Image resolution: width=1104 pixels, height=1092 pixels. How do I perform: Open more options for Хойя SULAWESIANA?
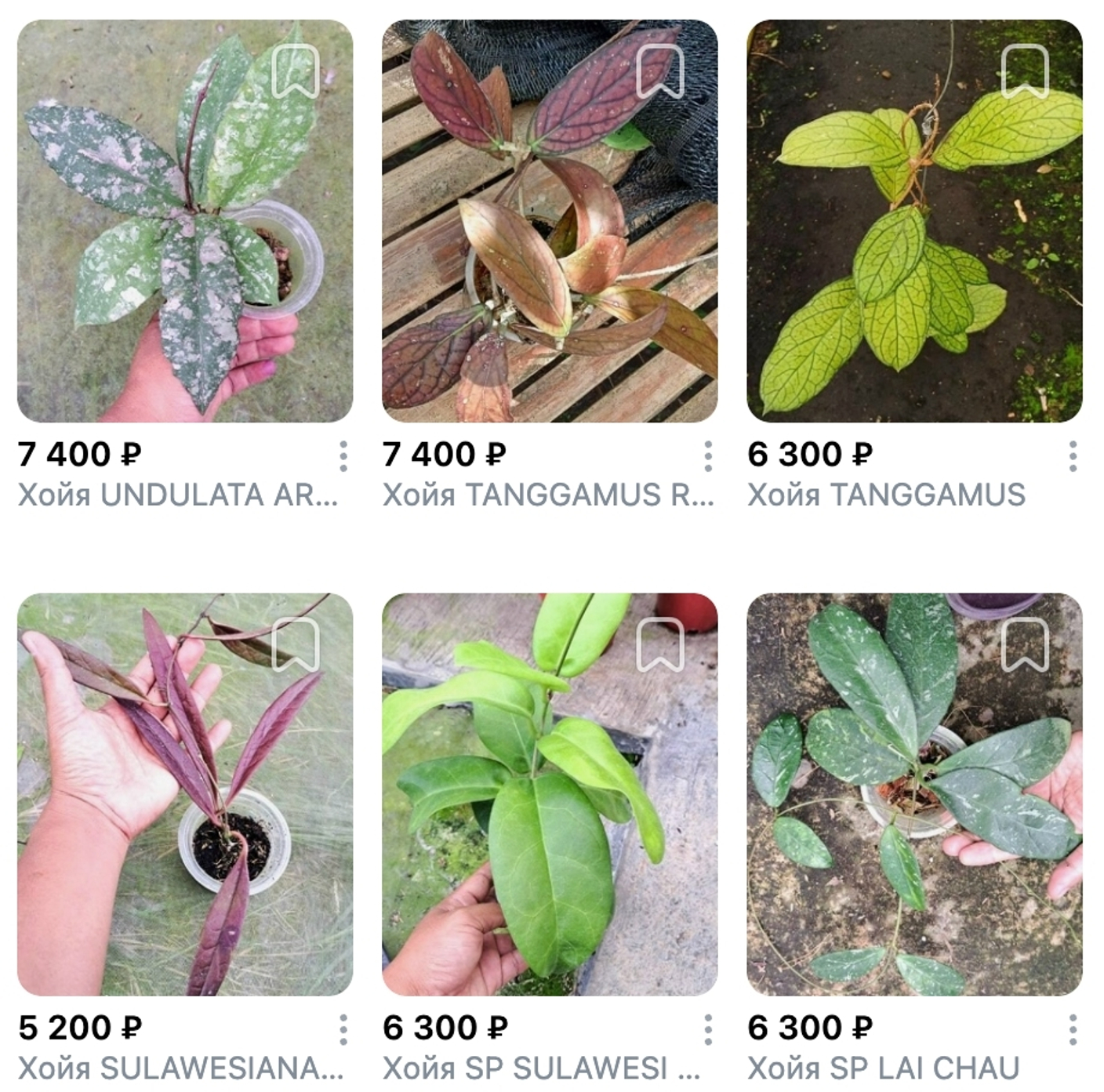(x=343, y=1029)
